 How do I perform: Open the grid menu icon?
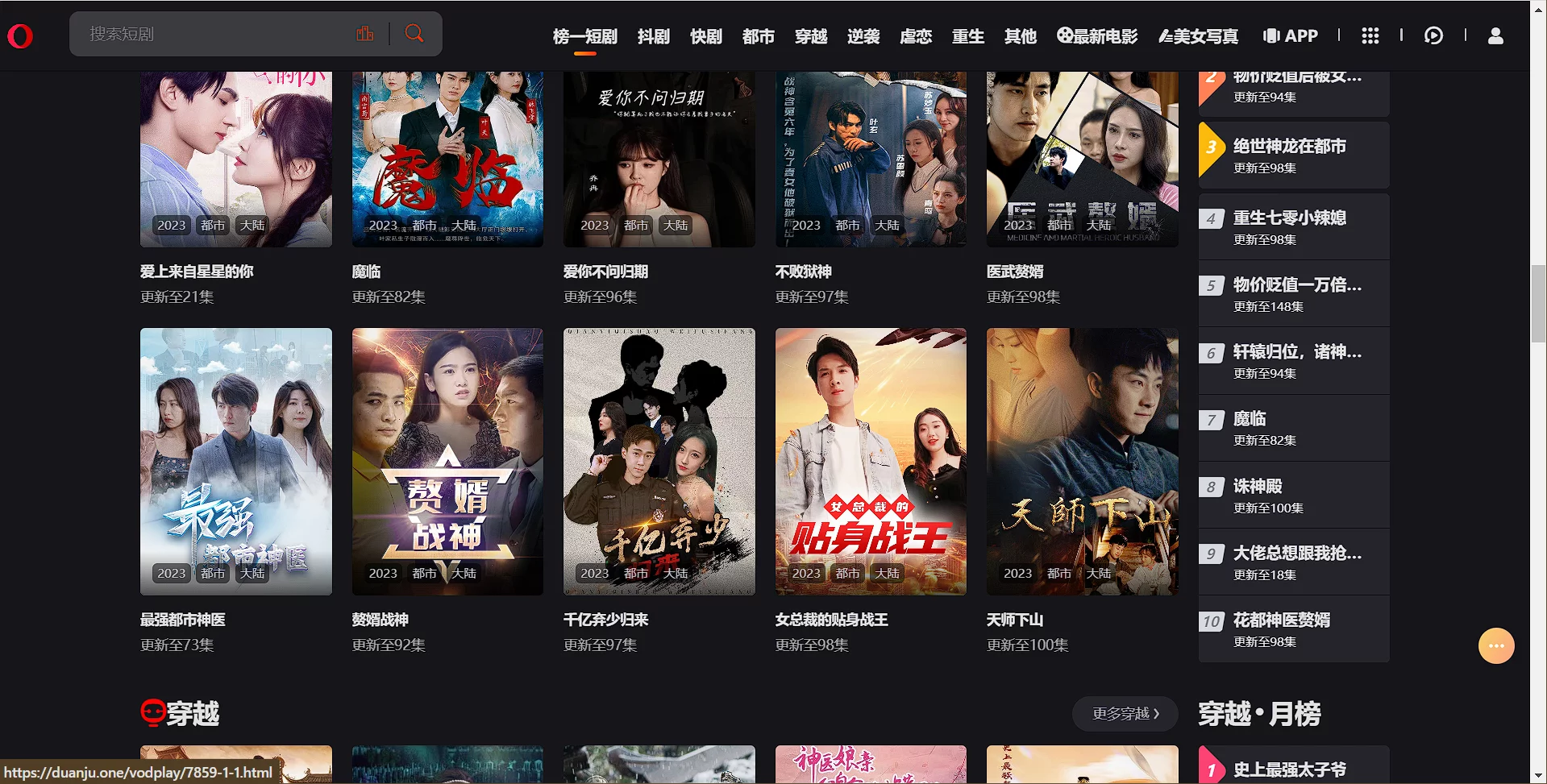(x=1370, y=35)
